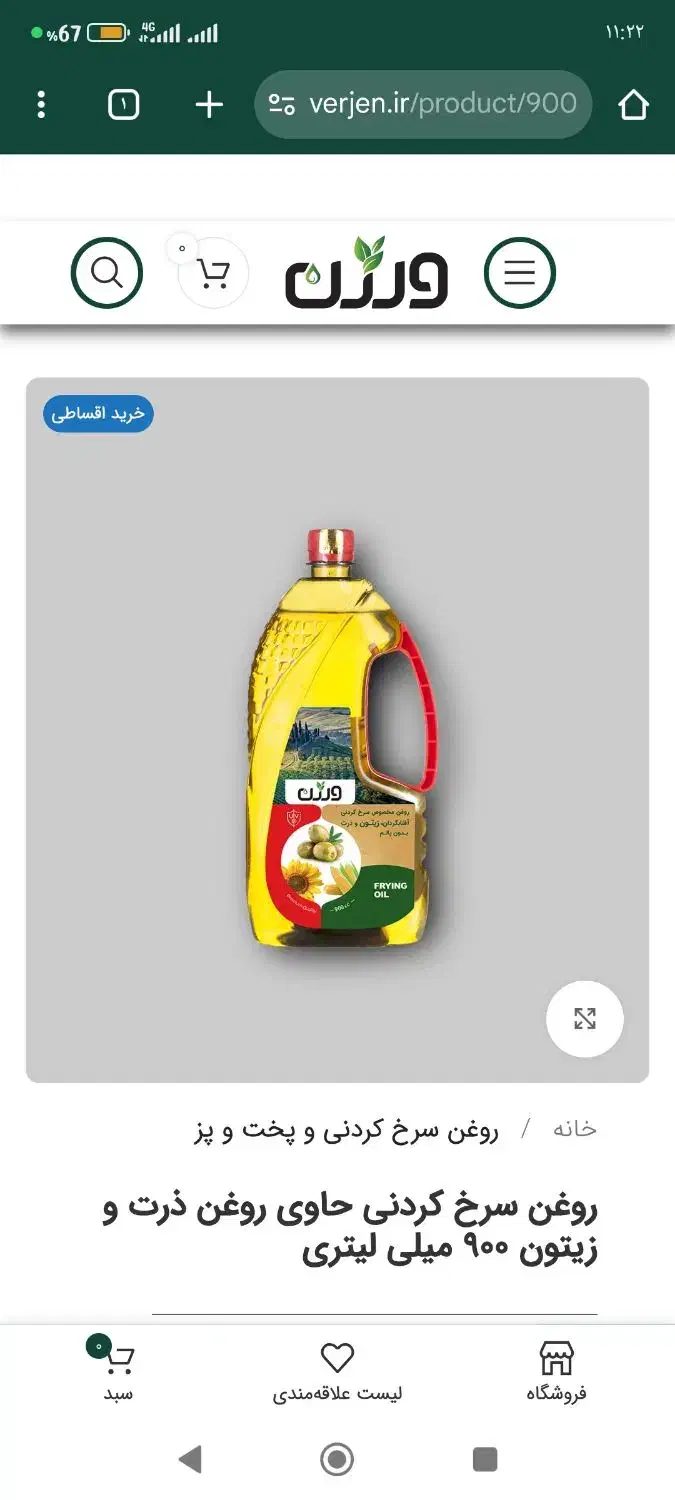675x1500 pixels.
Task: Open the hamburger menu
Action: pyautogui.click(x=519, y=272)
